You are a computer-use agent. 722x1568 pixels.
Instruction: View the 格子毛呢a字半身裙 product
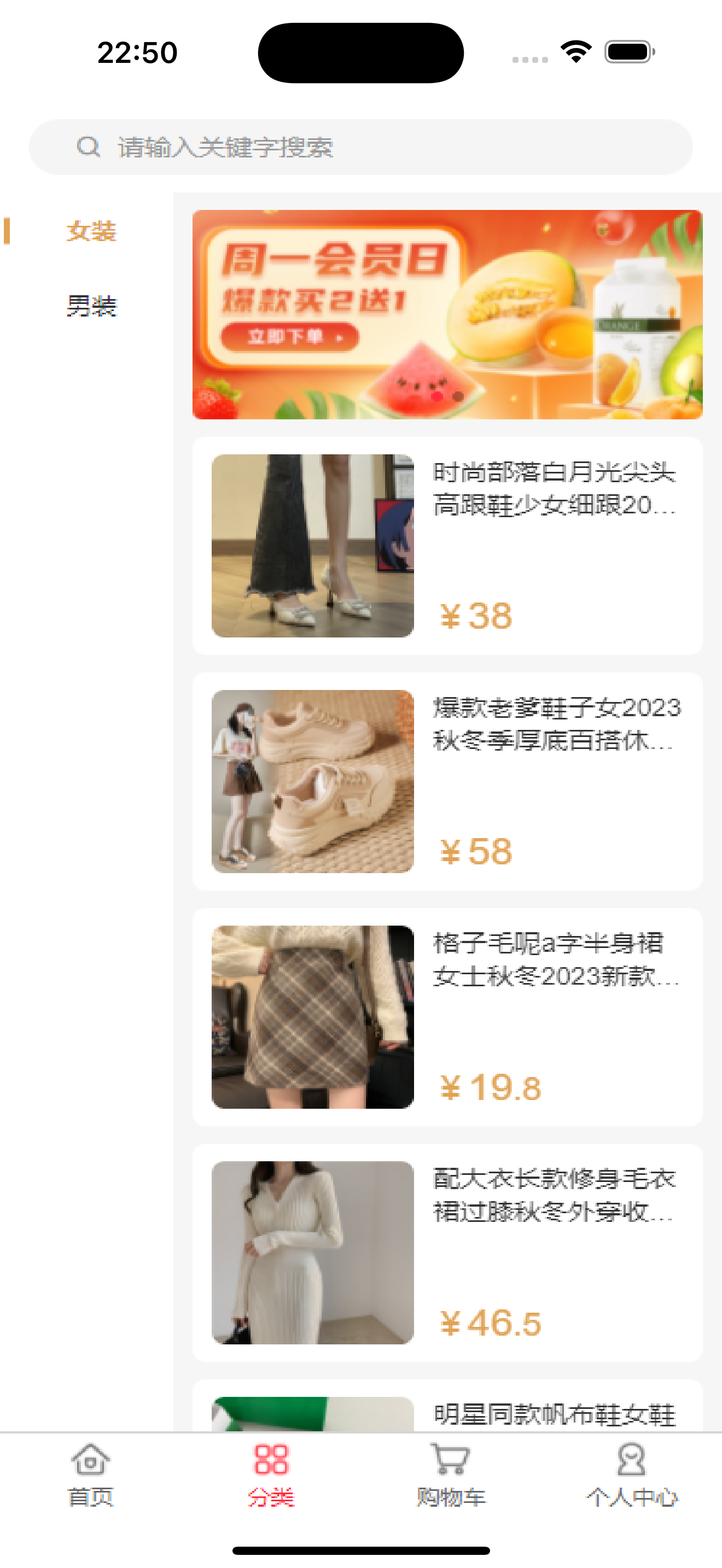(447, 1016)
